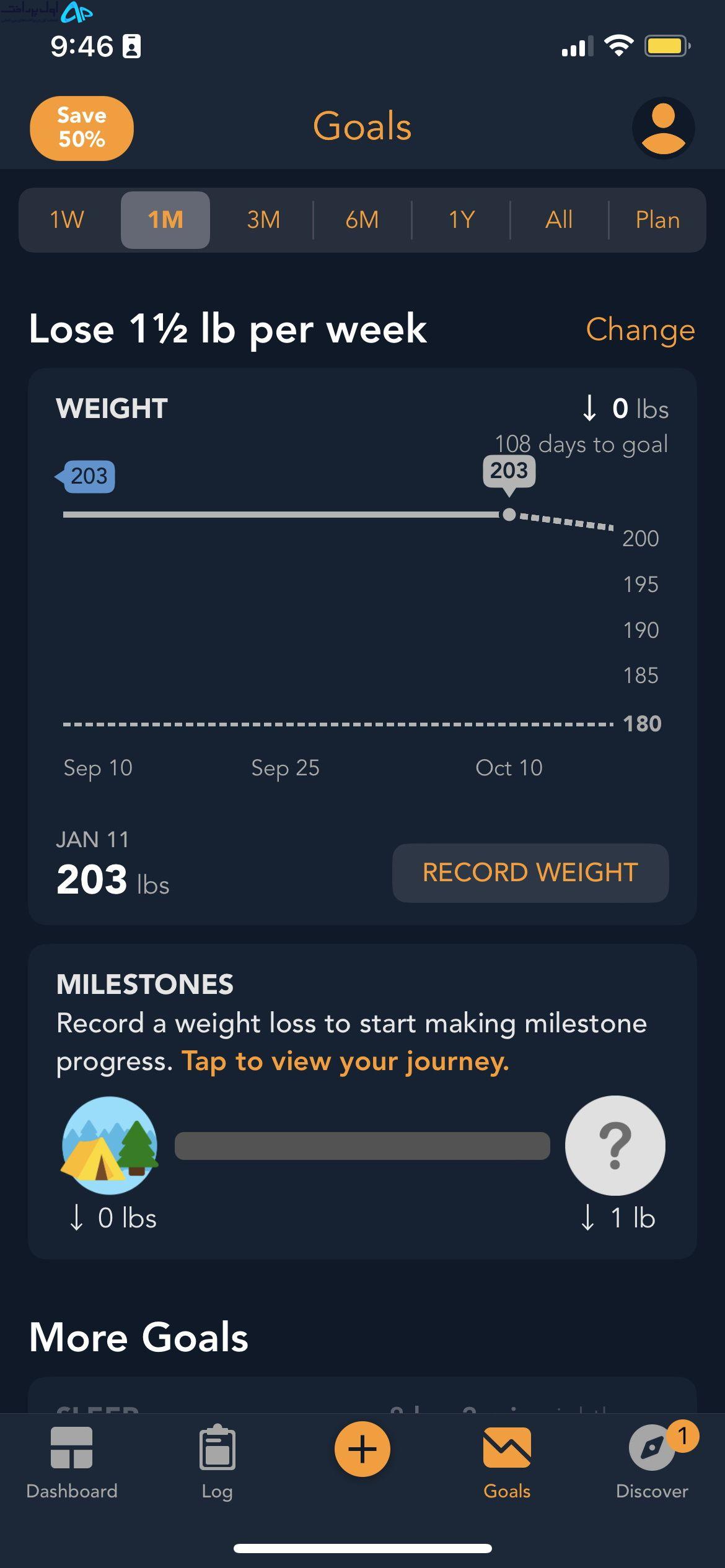Open the Plan tab
This screenshot has height=1568, width=725.
tap(657, 220)
